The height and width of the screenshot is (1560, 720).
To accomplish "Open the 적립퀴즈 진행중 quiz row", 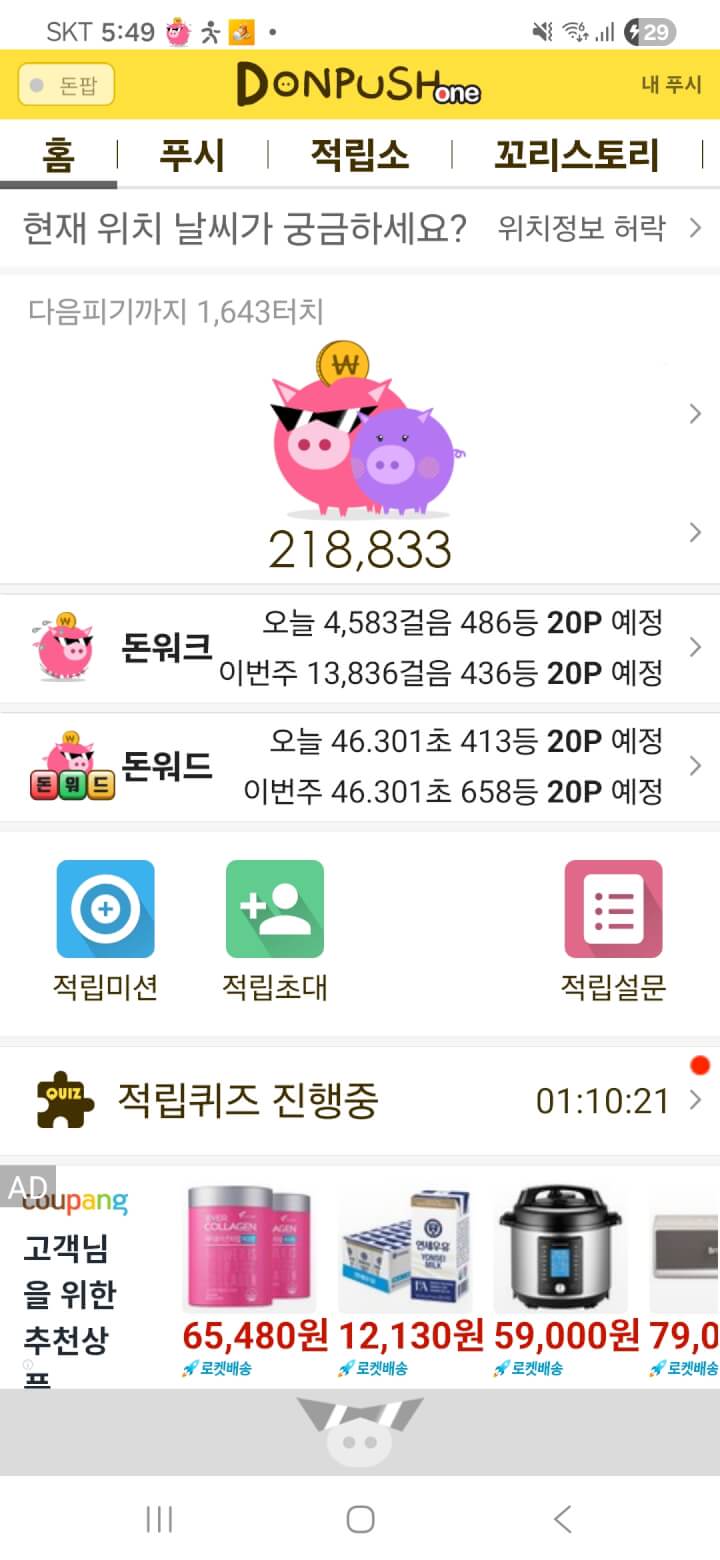I will coord(360,1101).
